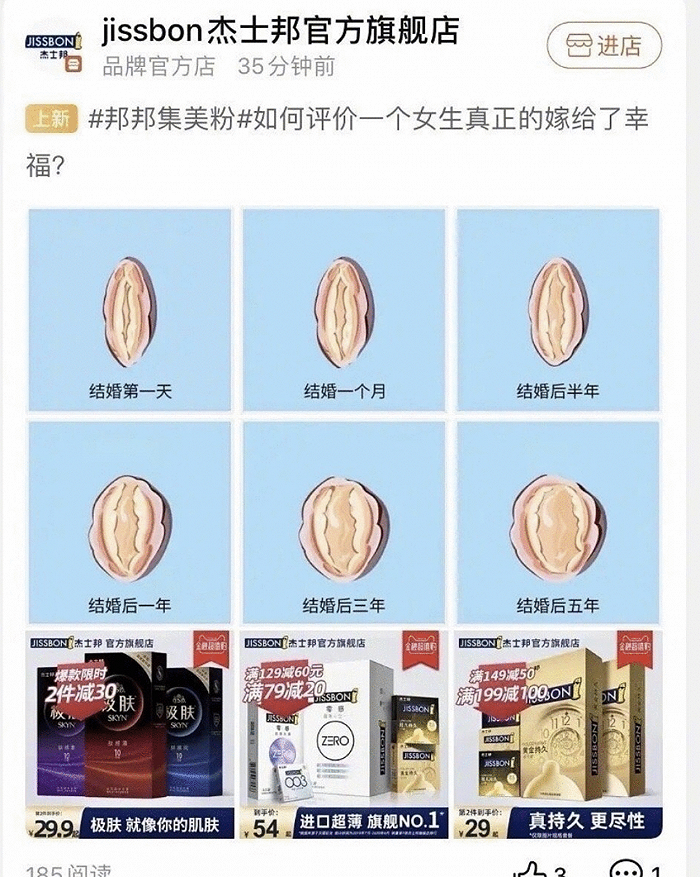The height and width of the screenshot is (877, 700).
Task: Tap the 进店 button to enter the store
Action: coord(605,45)
